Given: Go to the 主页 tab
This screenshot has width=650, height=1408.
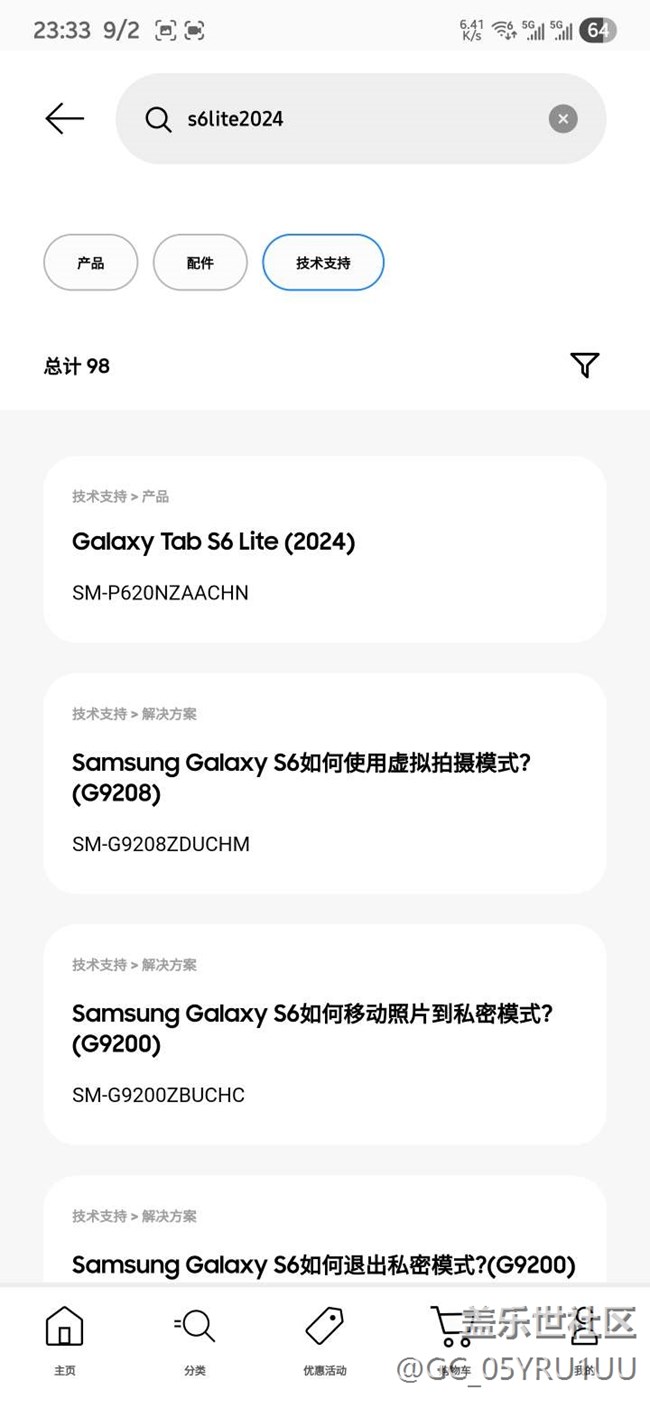Looking at the screenshot, I should coord(65,1341).
